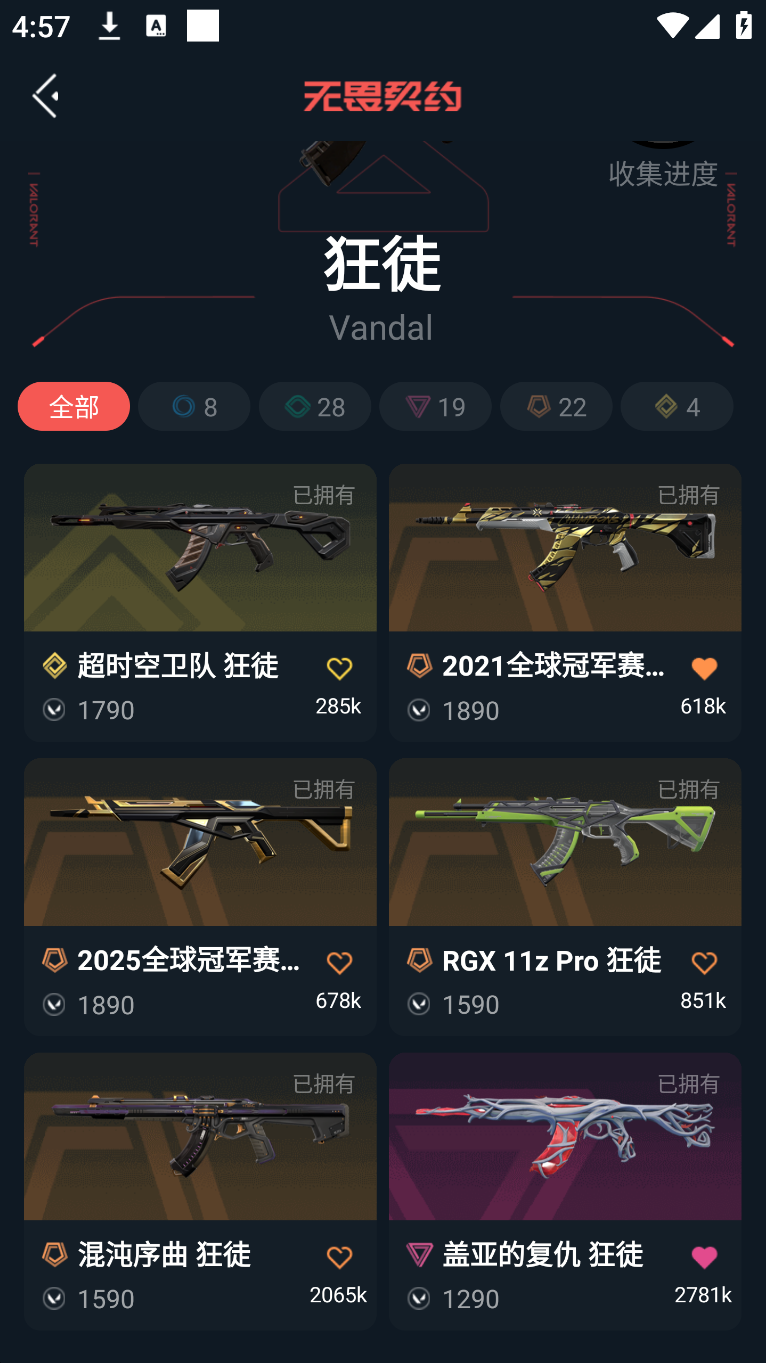Screen dimensions: 766x1363
Task: Filter skins by the yellow tier chip showing 4
Action: pos(677,407)
